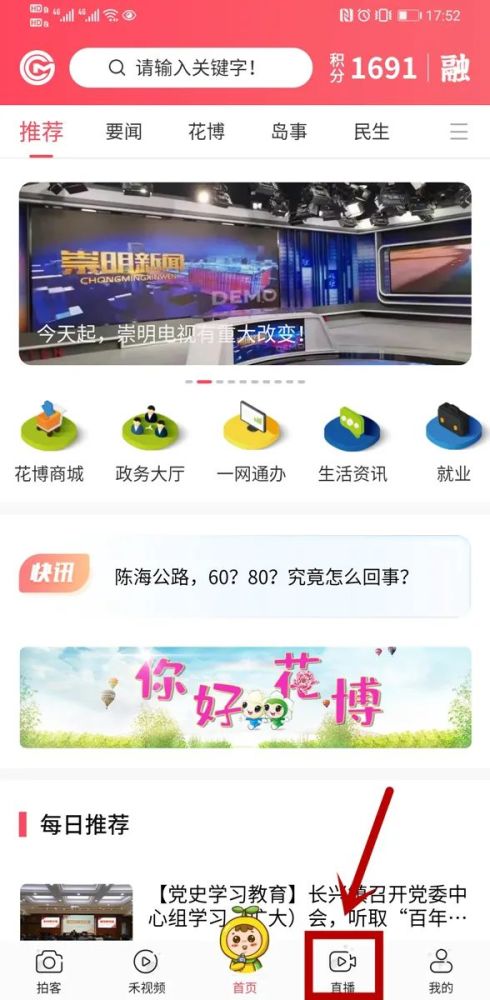Open 政务大厅 shortcut
Screen dimensions: 490x1000
coord(150,441)
